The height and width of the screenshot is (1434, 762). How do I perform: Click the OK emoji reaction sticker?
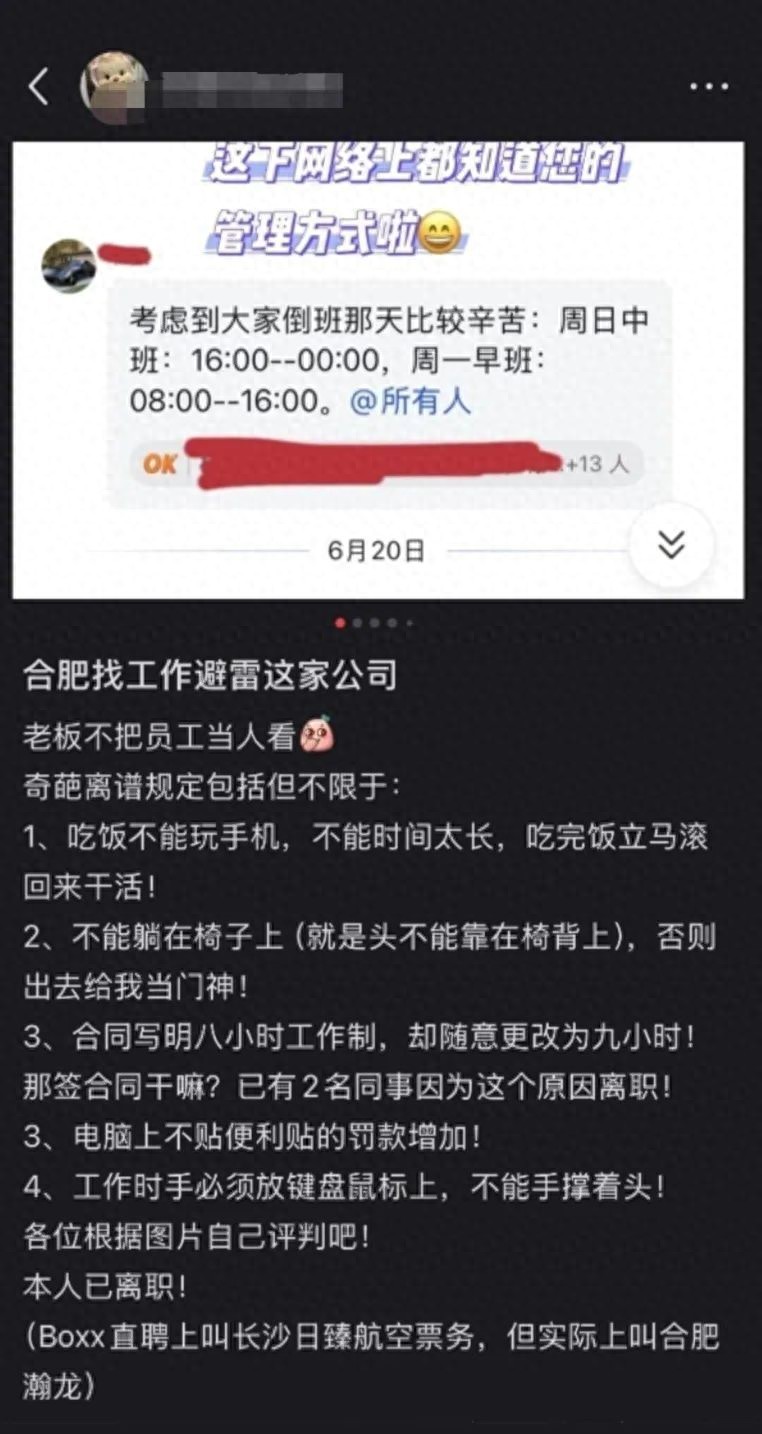tap(157, 463)
